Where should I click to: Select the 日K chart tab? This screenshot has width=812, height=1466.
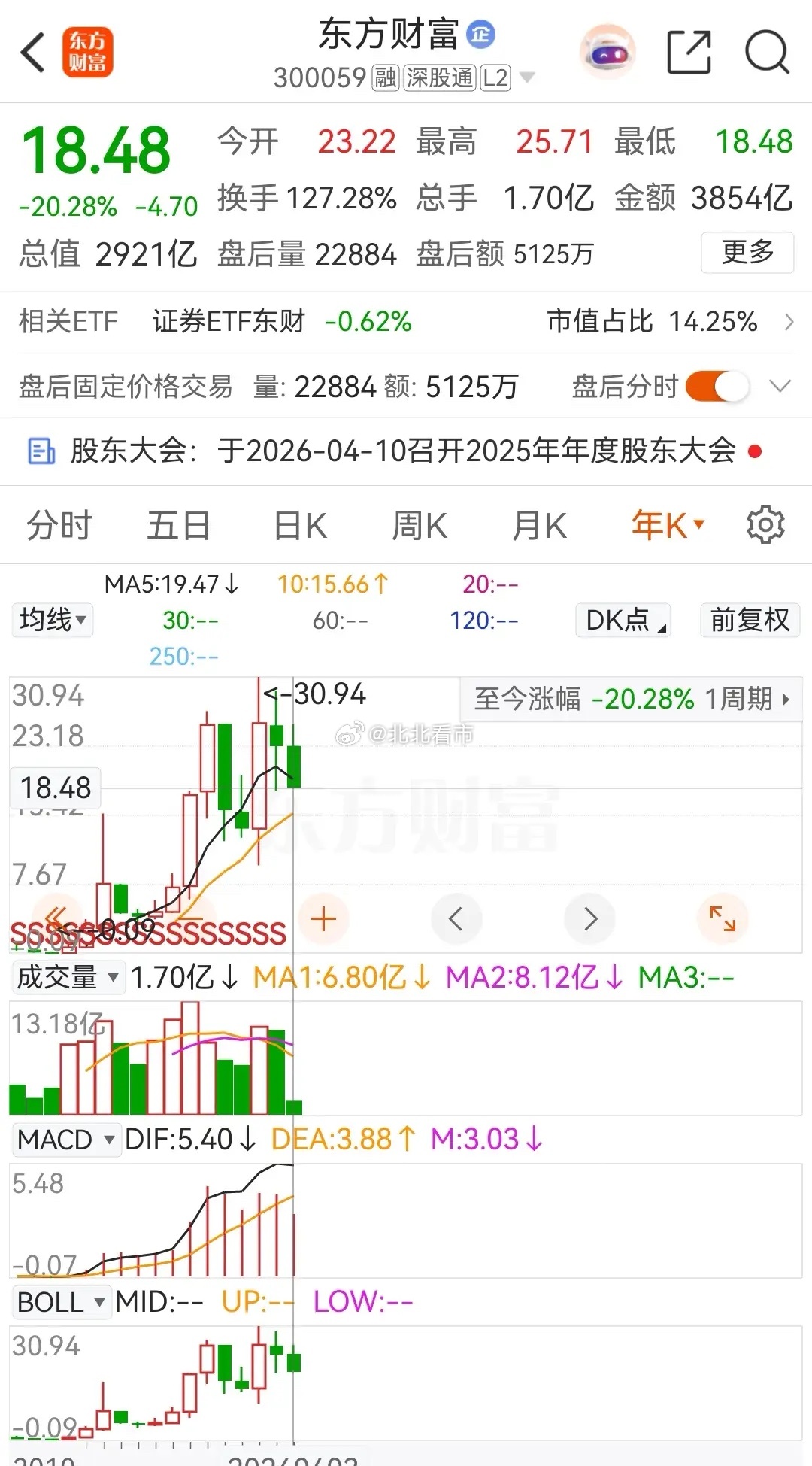point(300,525)
